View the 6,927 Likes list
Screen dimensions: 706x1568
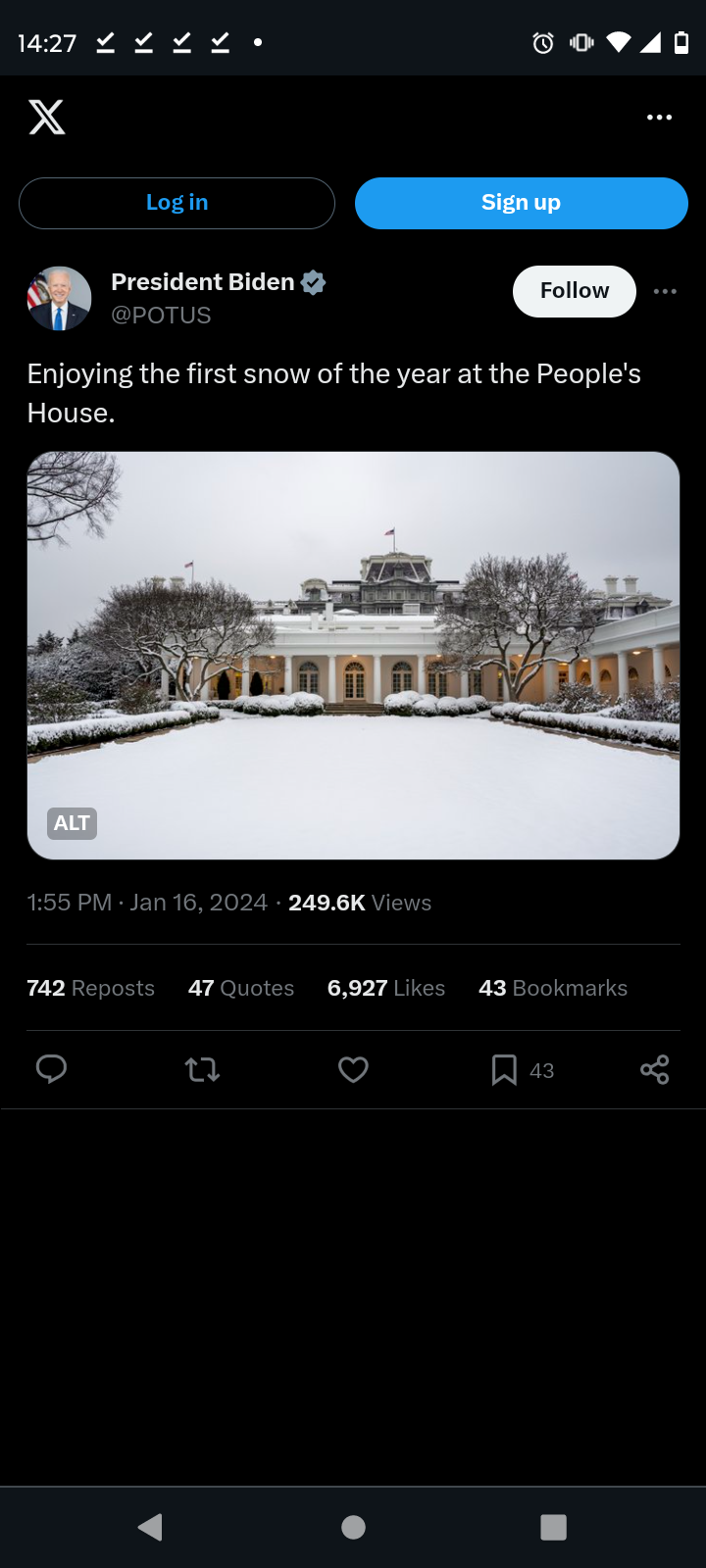386,988
